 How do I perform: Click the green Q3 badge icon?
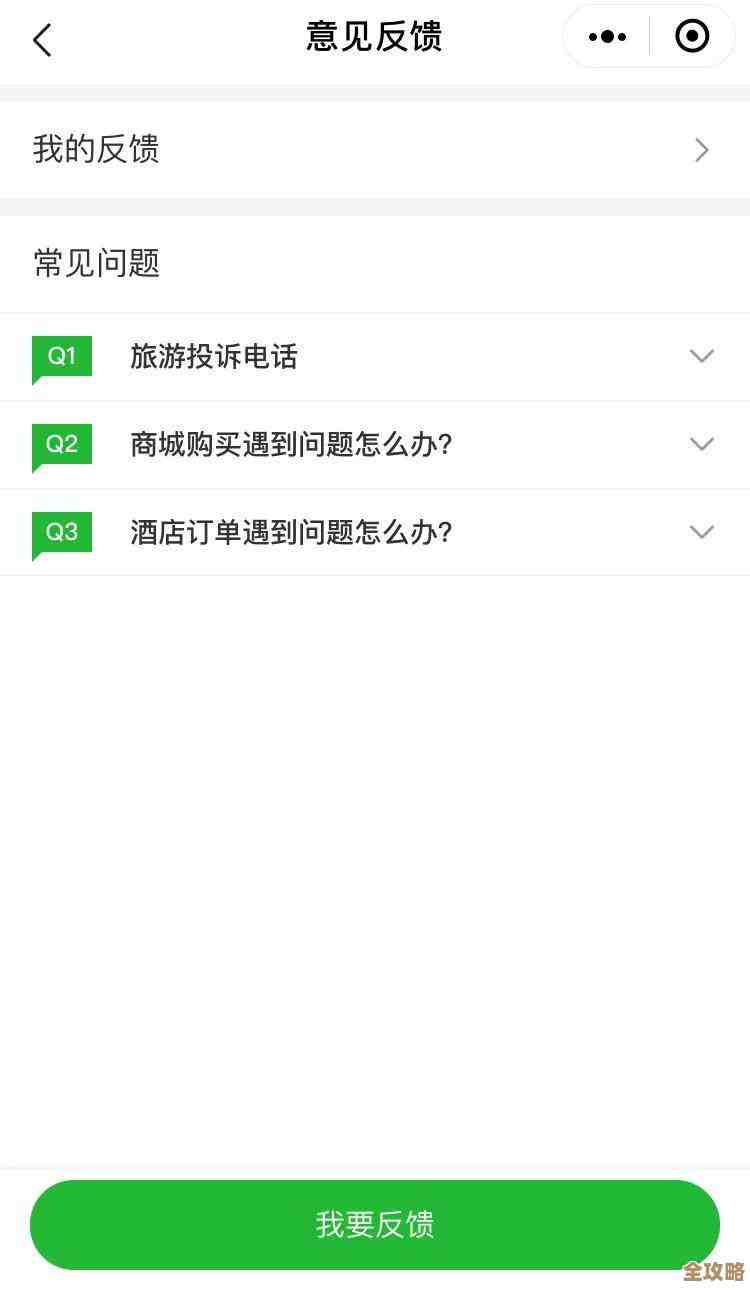coord(61,532)
